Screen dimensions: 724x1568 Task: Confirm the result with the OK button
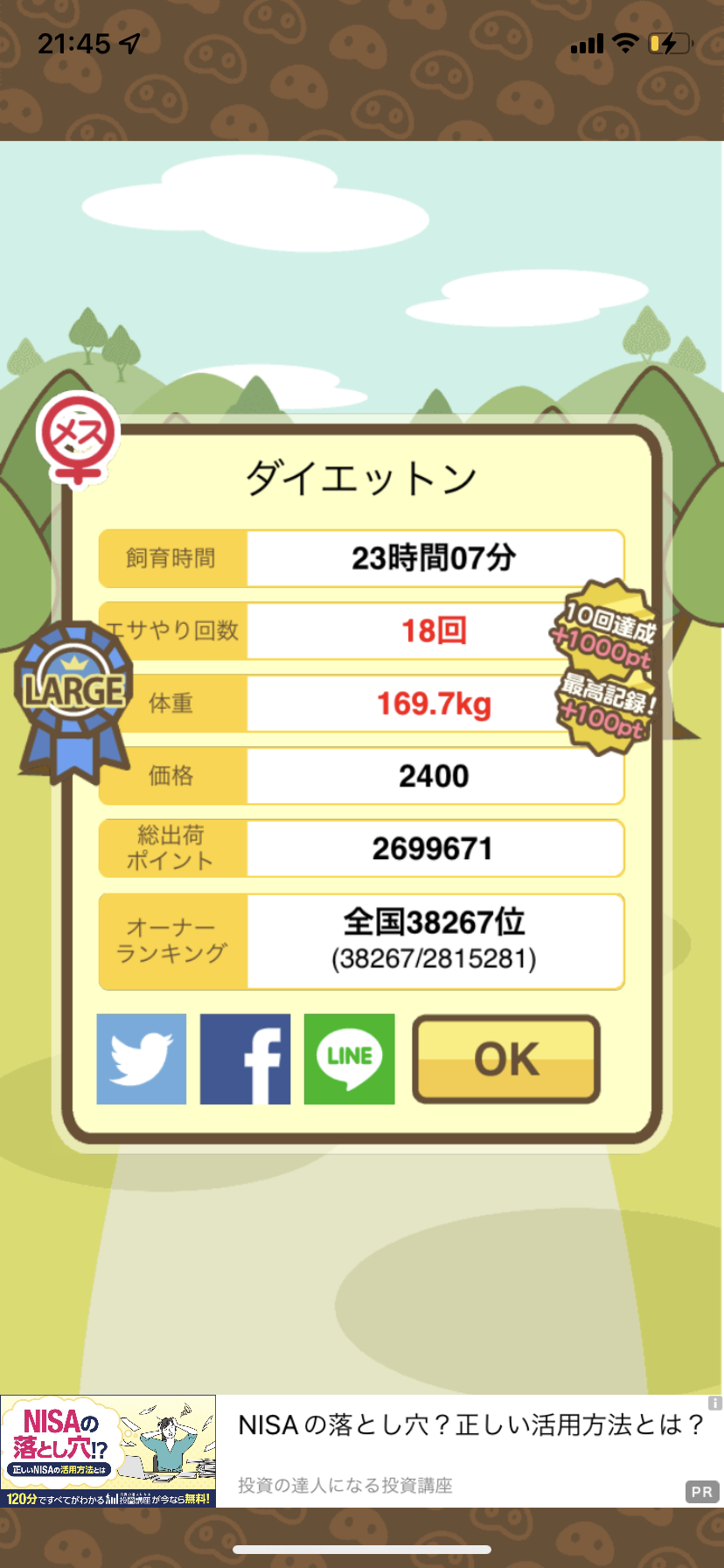[x=506, y=1059]
